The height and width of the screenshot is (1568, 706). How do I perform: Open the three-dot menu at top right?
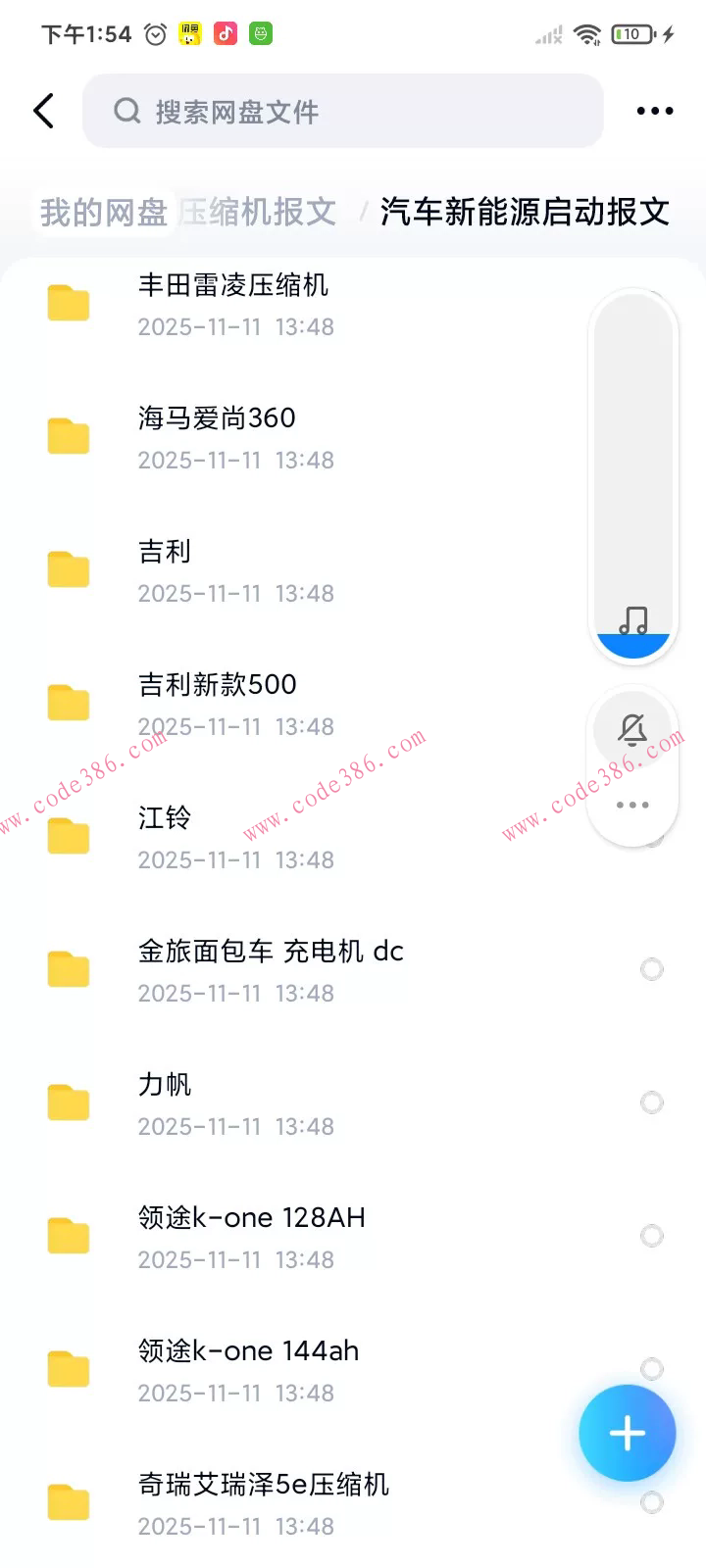[x=654, y=111]
